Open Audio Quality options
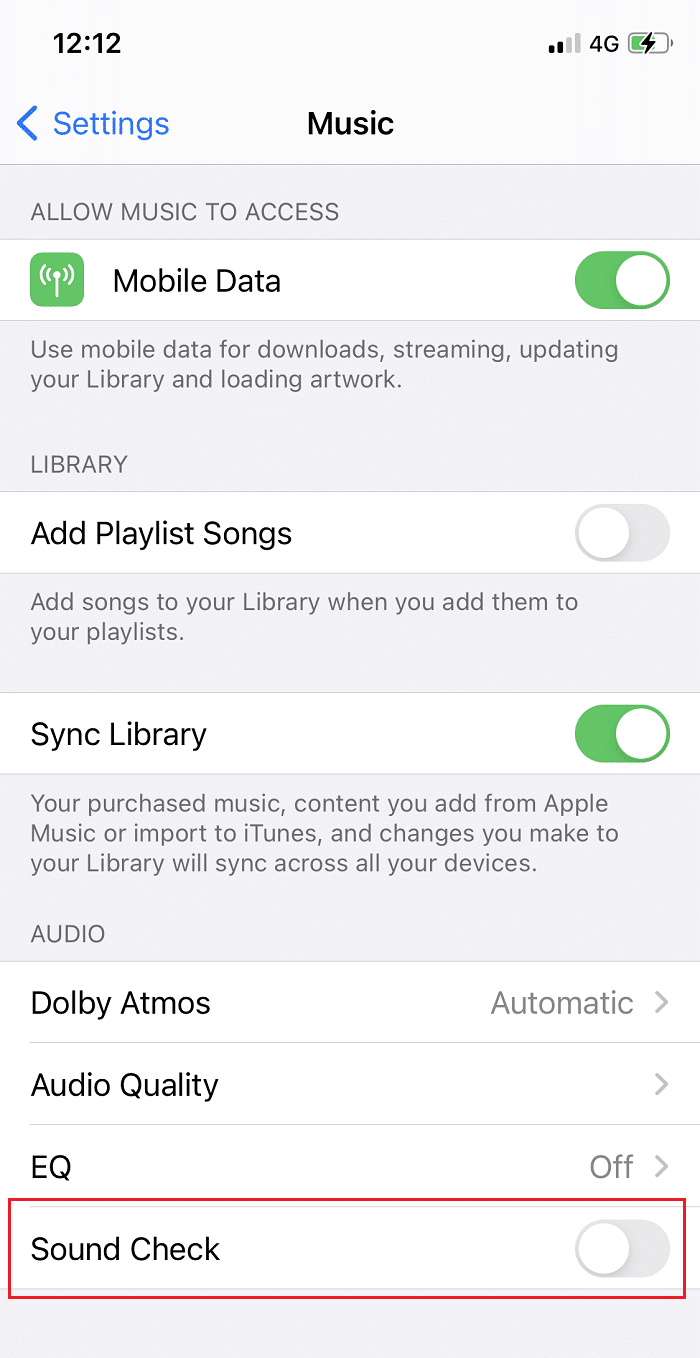This screenshot has height=1358, width=700. (x=350, y=1085)
